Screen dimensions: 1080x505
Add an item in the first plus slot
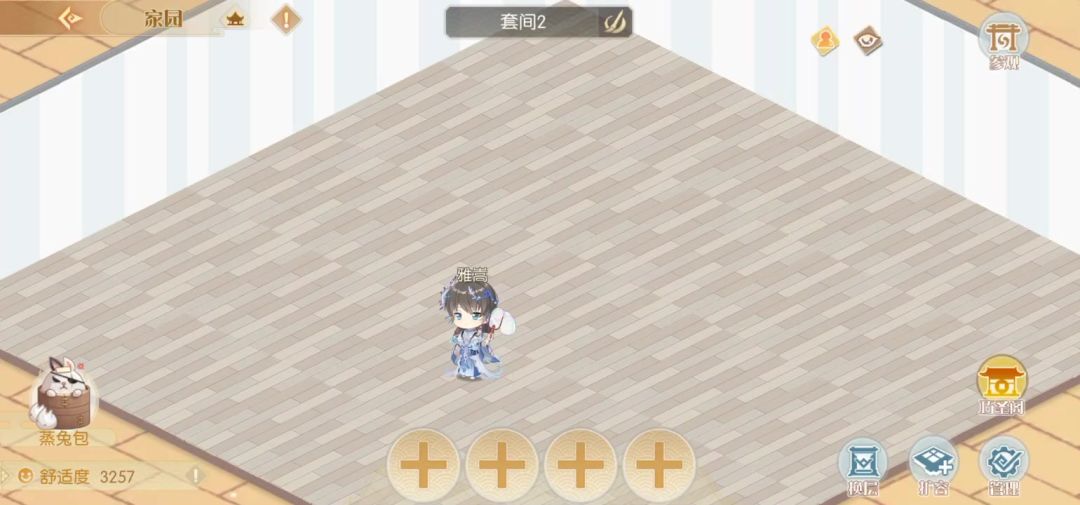[423, 466]
